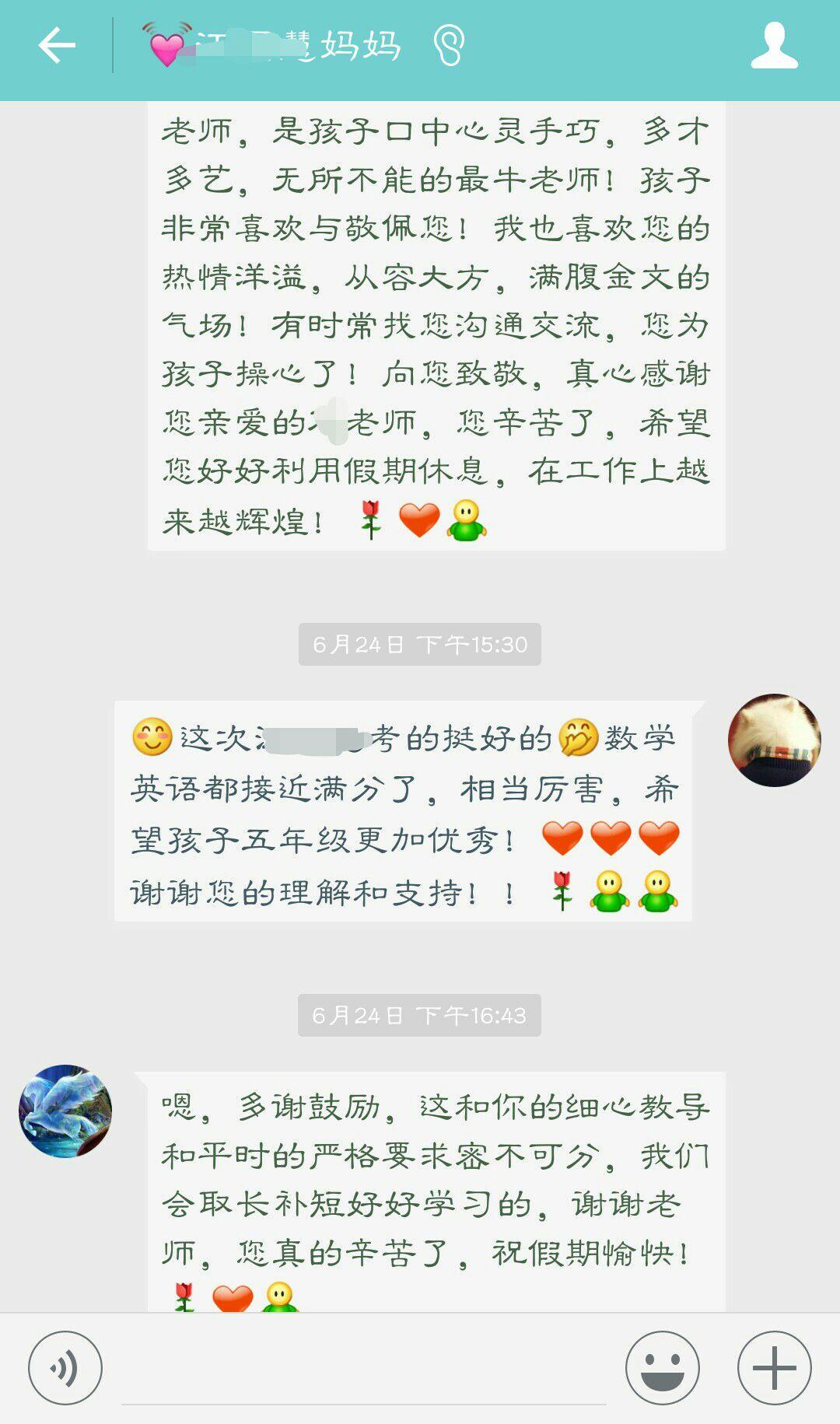The width and height of the screenshot is (840, 1424).
Task: Open your own avatar beside the exam message
Action: (x=774, y=740)
